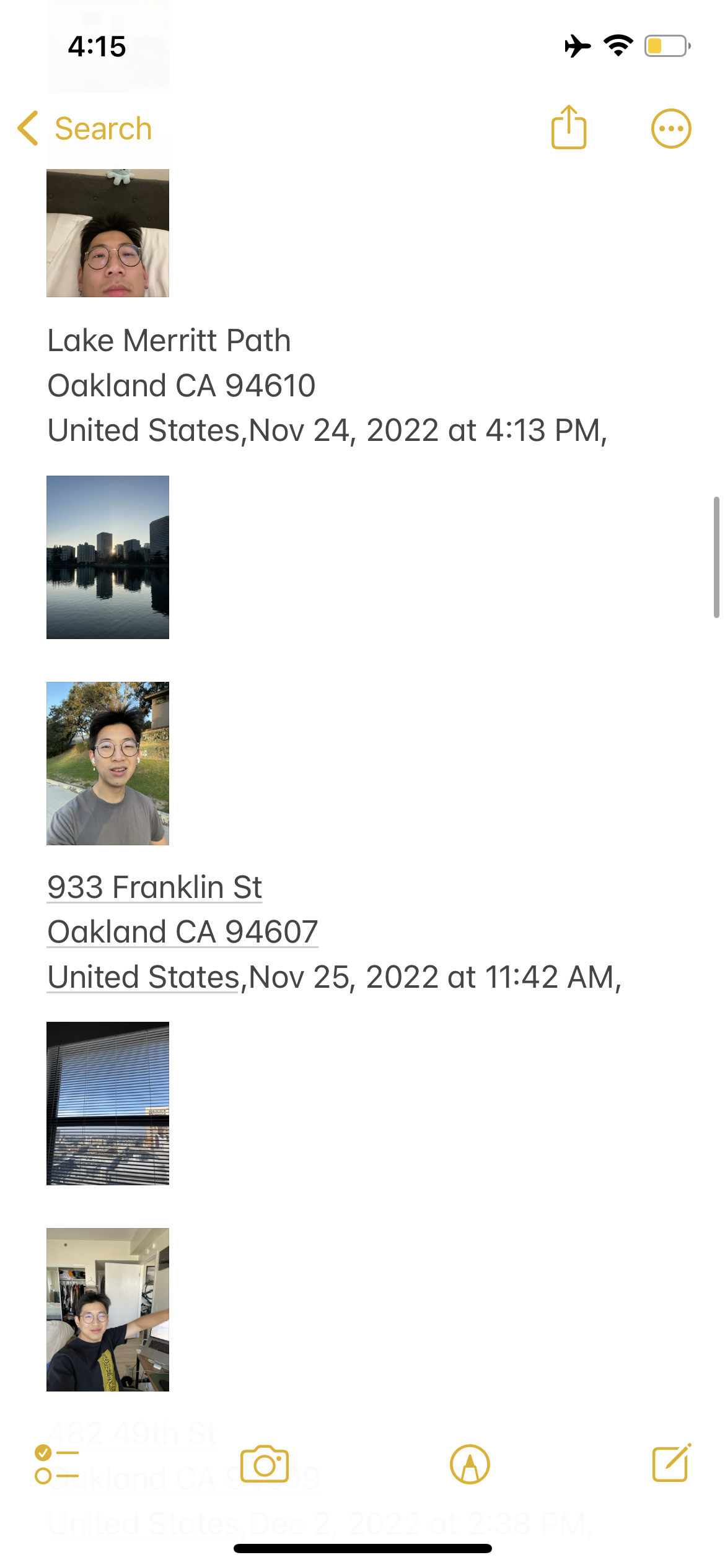Open the indoor selfie near the closet

click(108, 1309)
